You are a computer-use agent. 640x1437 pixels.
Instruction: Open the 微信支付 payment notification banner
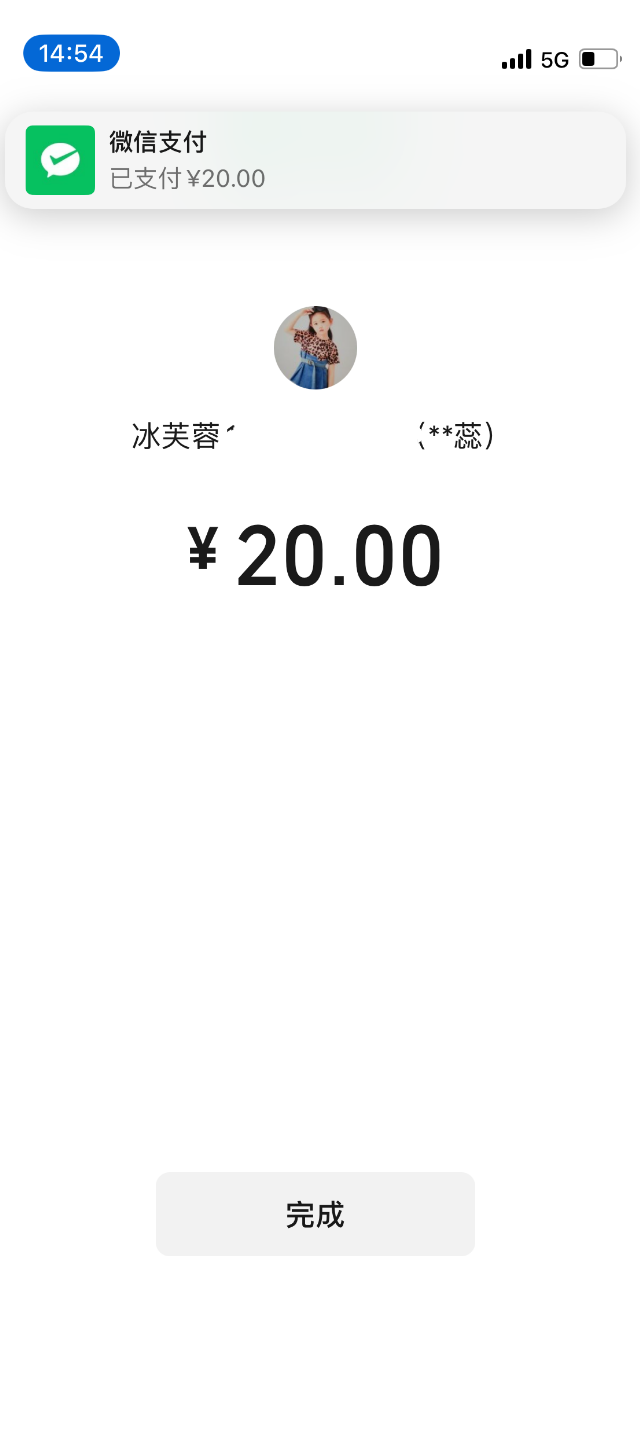point(315,160)
